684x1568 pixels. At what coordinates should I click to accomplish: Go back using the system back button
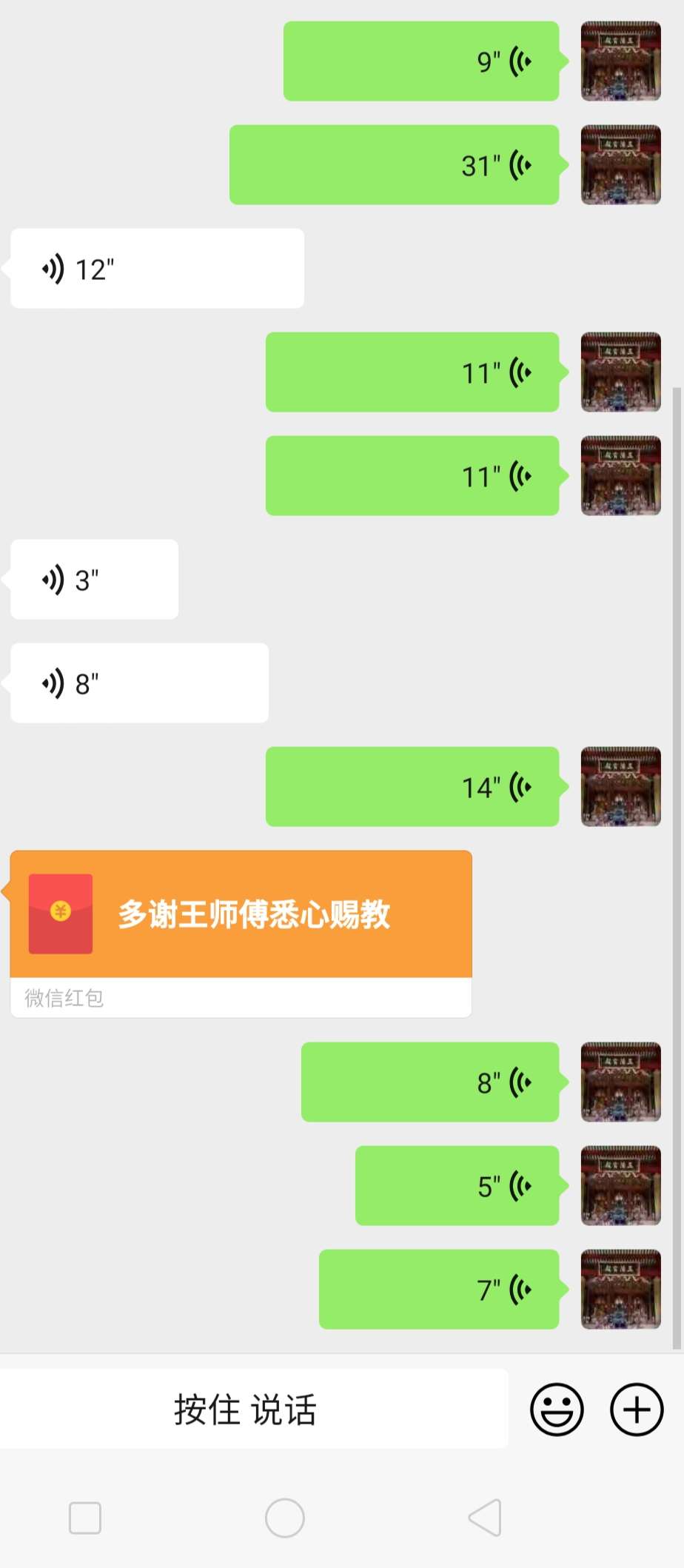click(485, 1518)
